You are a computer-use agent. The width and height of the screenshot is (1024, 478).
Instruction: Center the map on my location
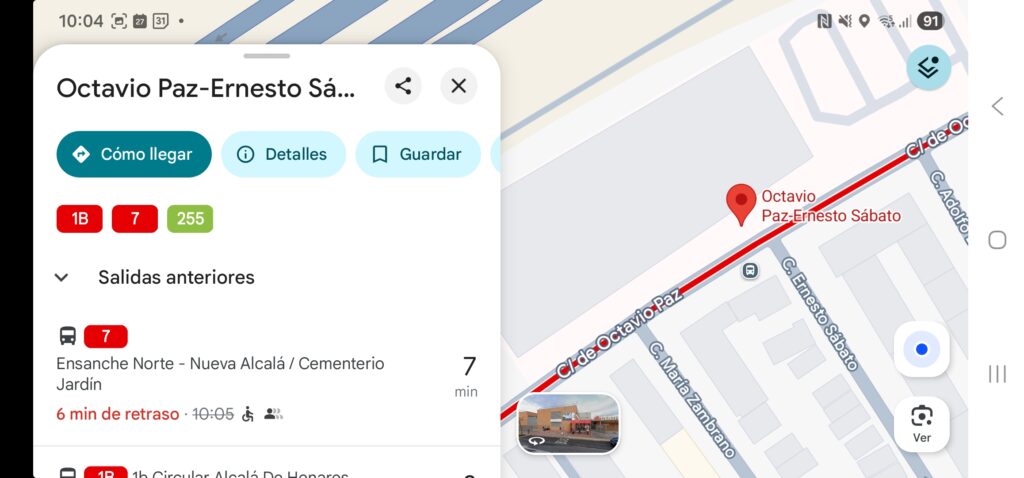(x=921, y=349)
